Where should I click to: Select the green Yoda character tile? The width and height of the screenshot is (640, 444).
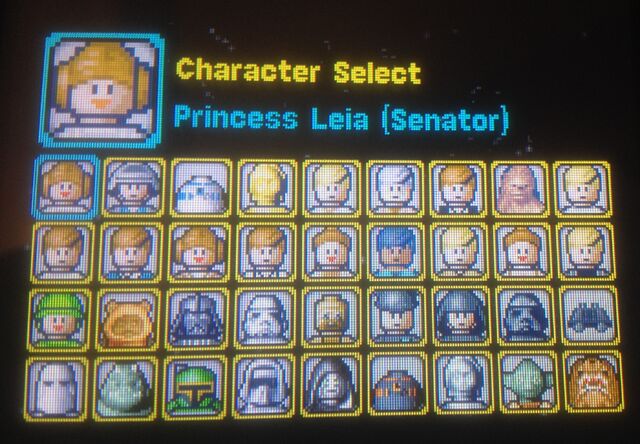pyautogui.click(x=525, y=383)
